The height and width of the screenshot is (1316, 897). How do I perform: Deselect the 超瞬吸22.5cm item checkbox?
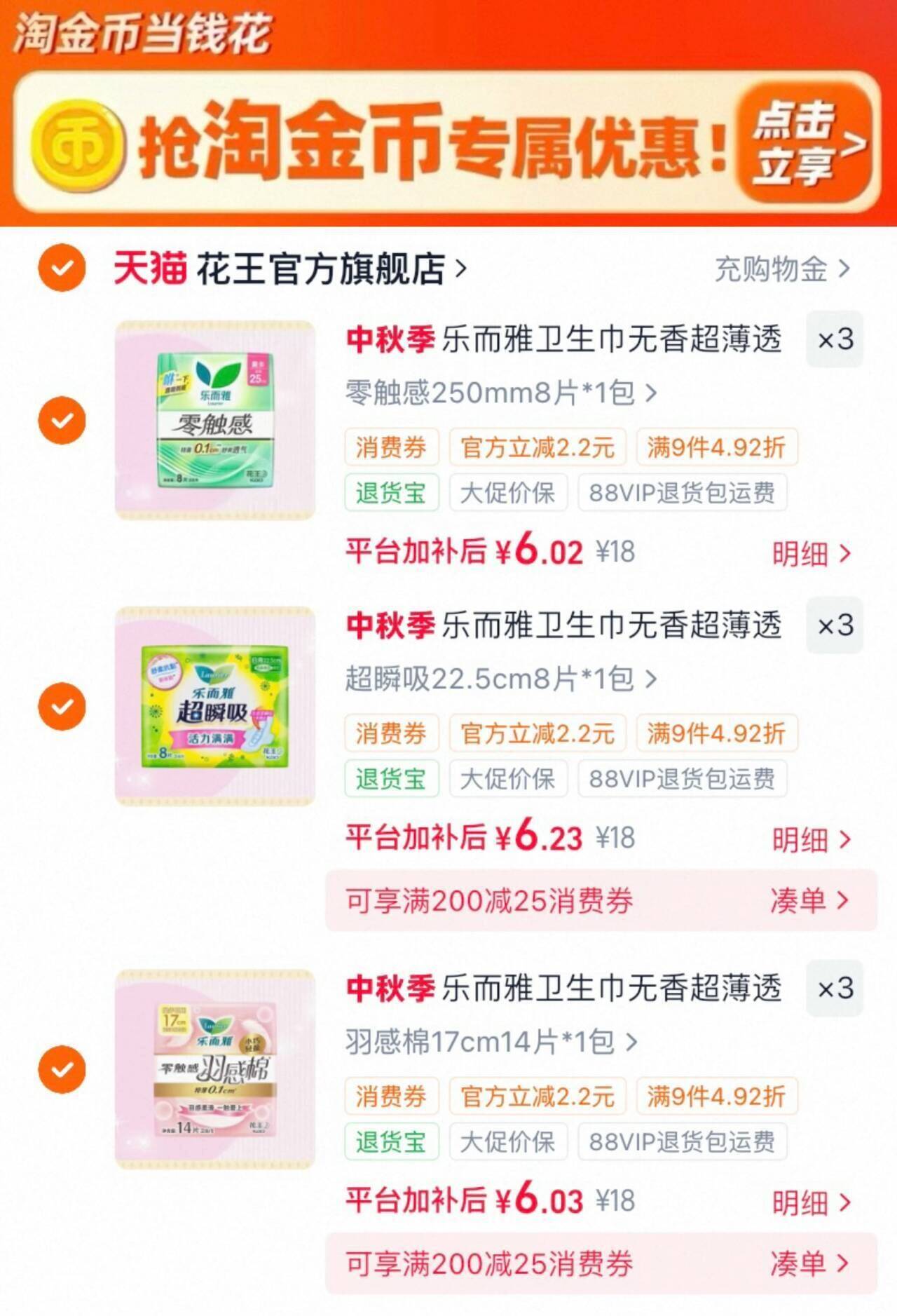coord(62,706)
